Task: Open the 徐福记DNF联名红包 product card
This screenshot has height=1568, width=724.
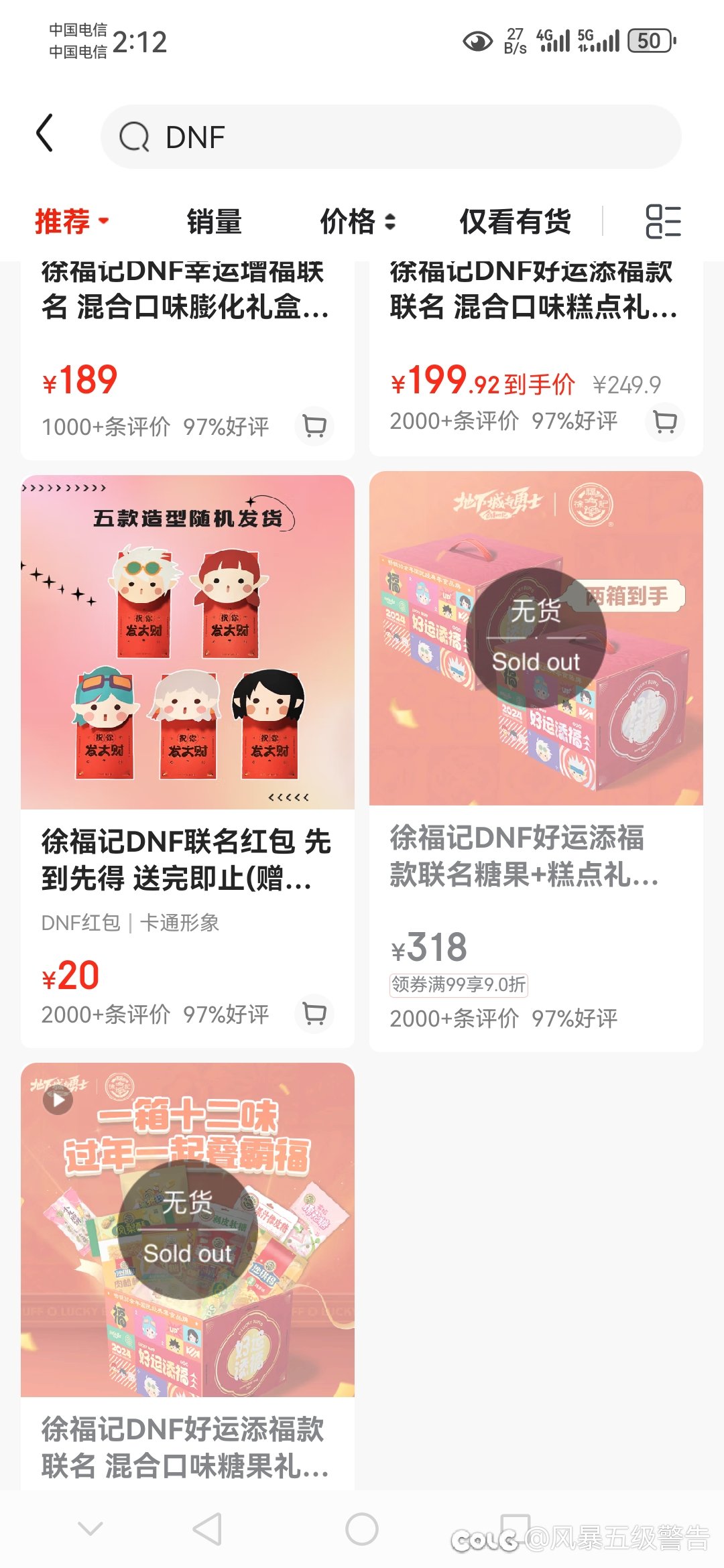Action: pyautogui.click(x=188, y=761)
